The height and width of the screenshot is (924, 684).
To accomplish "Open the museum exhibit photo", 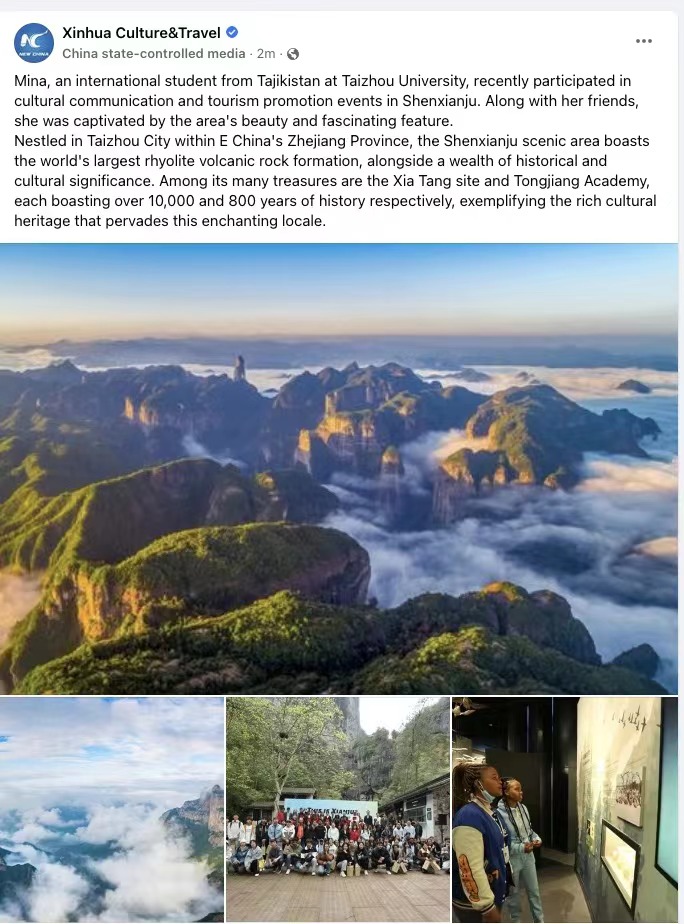I will click(x=566, y=809).
